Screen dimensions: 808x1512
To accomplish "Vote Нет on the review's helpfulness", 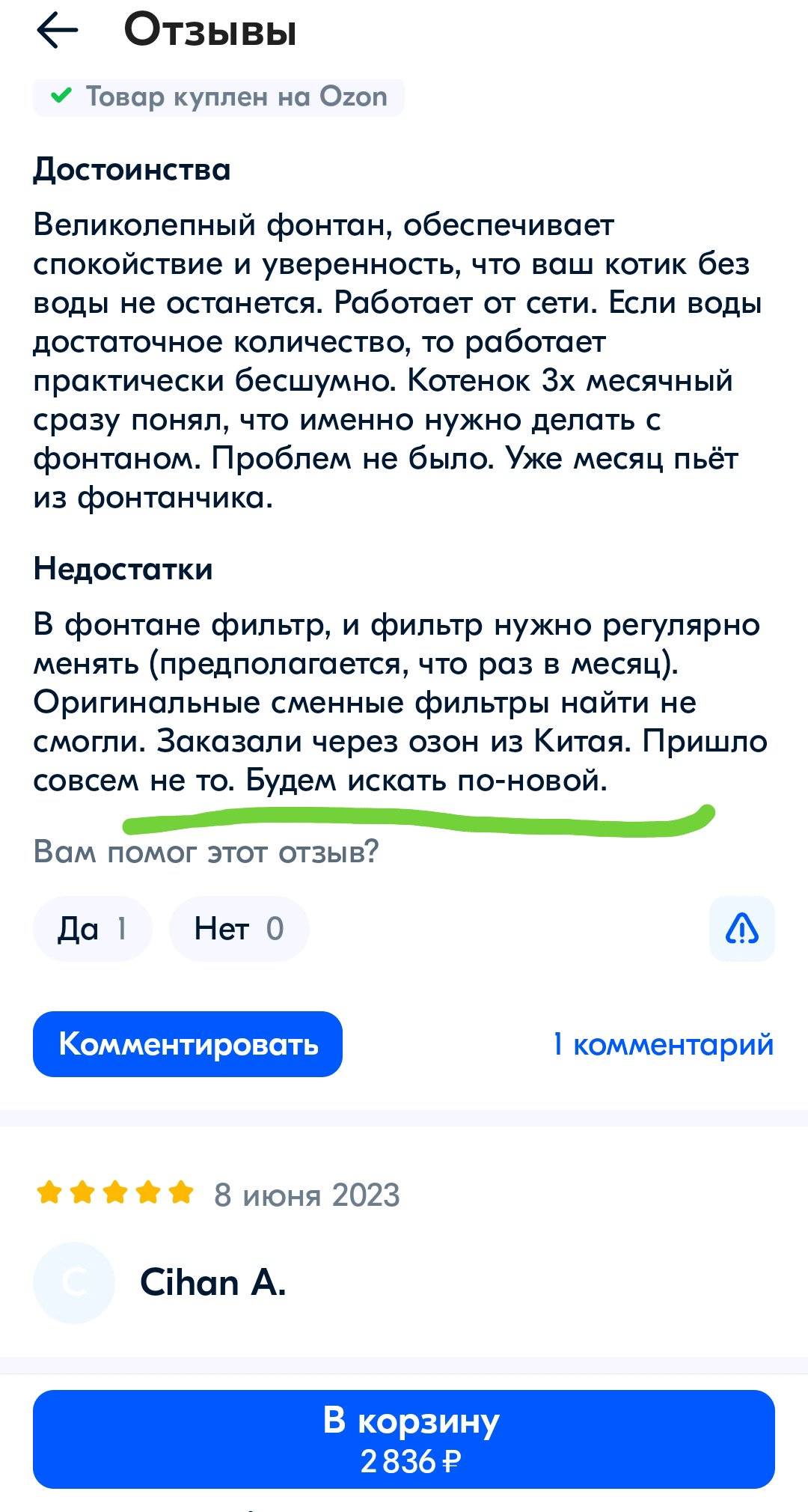I will click(x=239, y=929).
